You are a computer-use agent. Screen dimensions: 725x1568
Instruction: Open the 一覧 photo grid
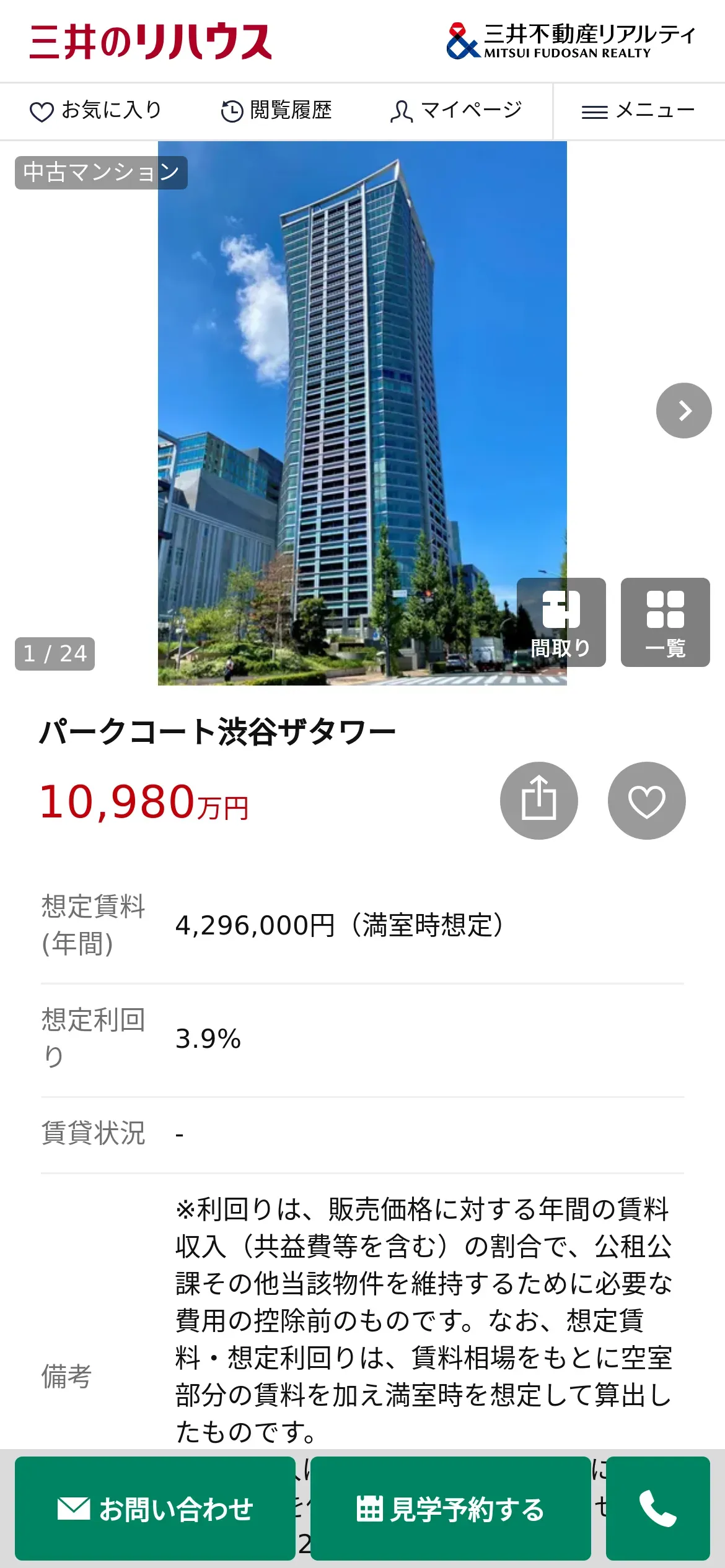click(665, 622)
